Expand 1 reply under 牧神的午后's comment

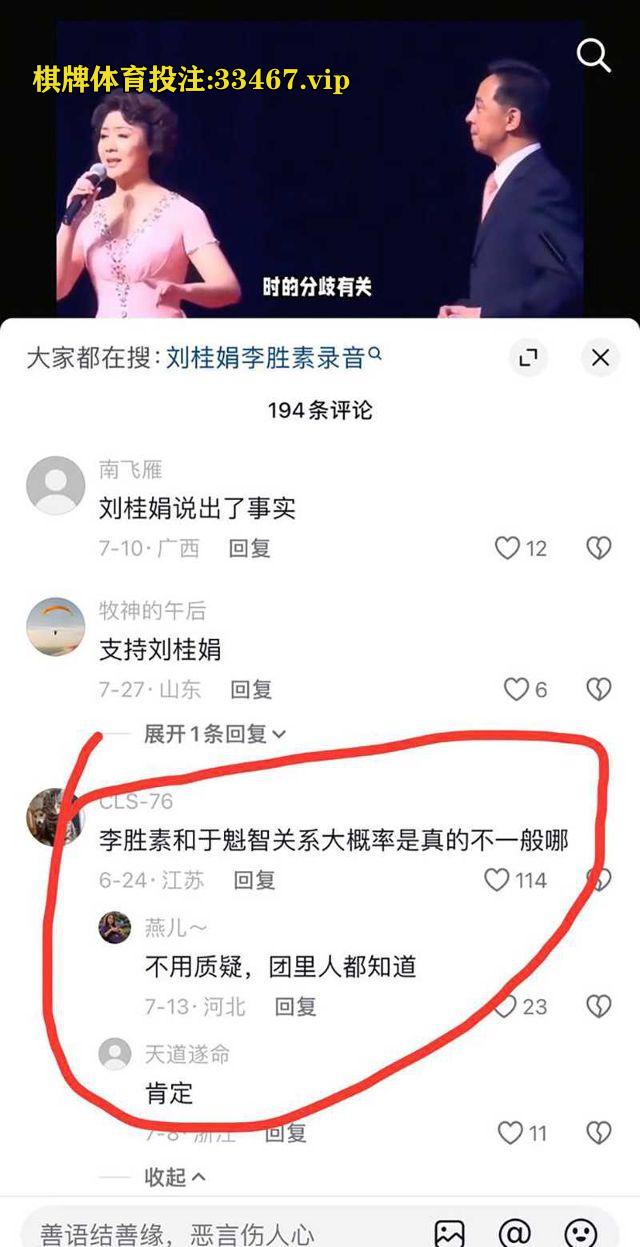pos(214,734)
